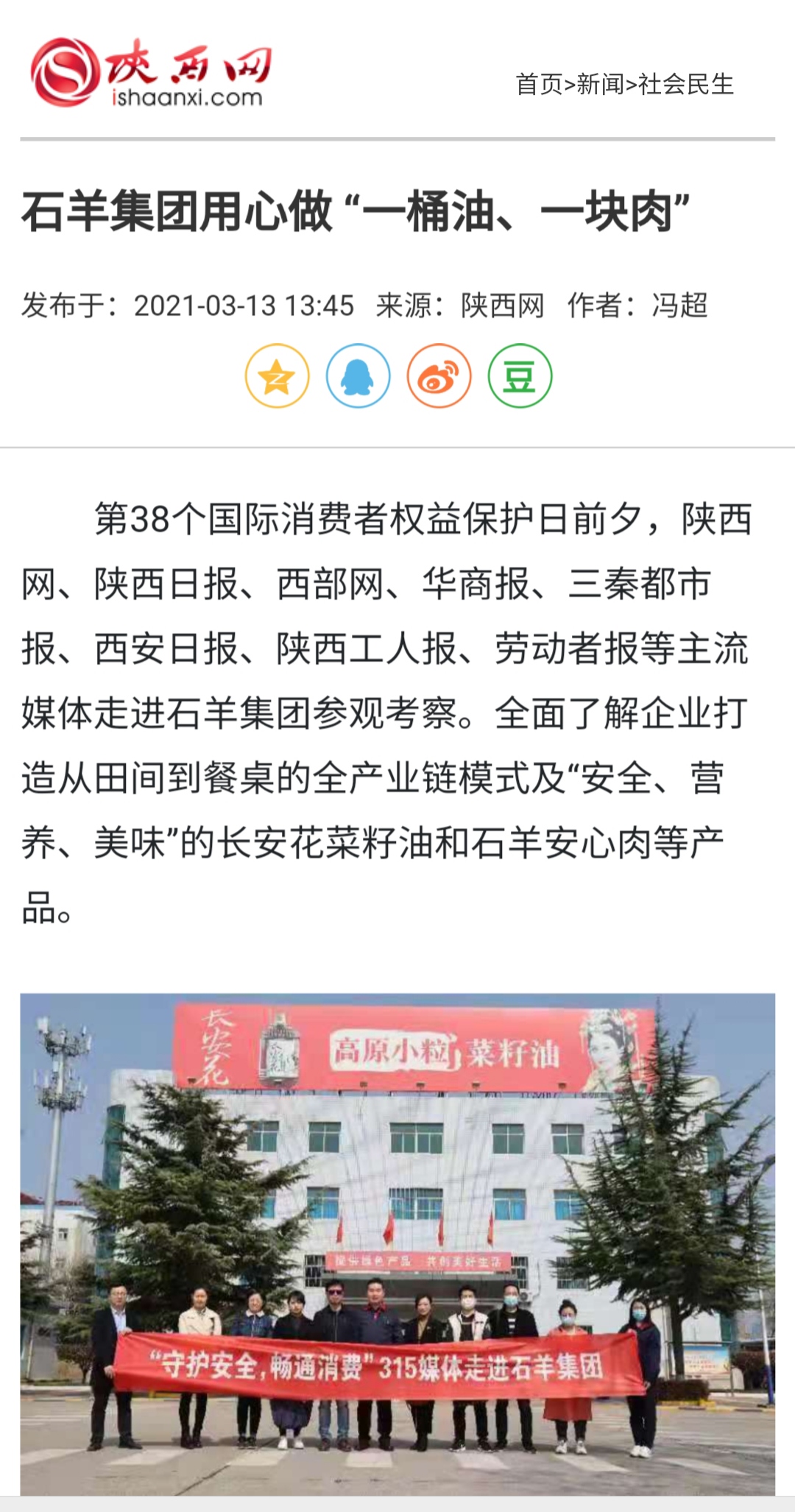Viewport: 795px width, 1512px height.
Task: Go to 首页 in breadcrumb
Action: click(x=539, y=85)
